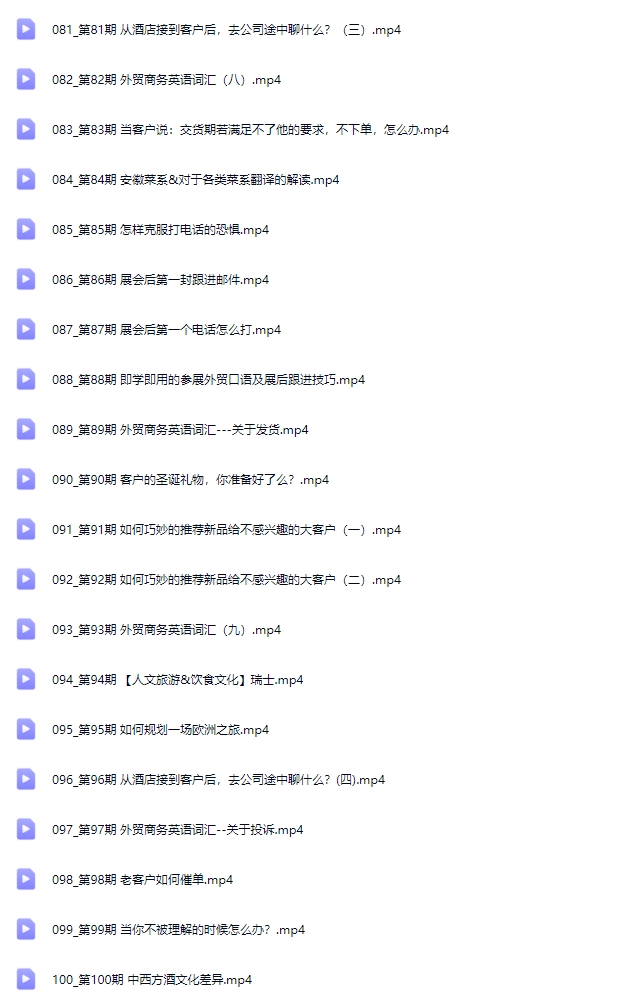The image size is (629, 1000).
Task: Open 087 展会后第一个电话怎么打.mp4
Action: (166, 330)
